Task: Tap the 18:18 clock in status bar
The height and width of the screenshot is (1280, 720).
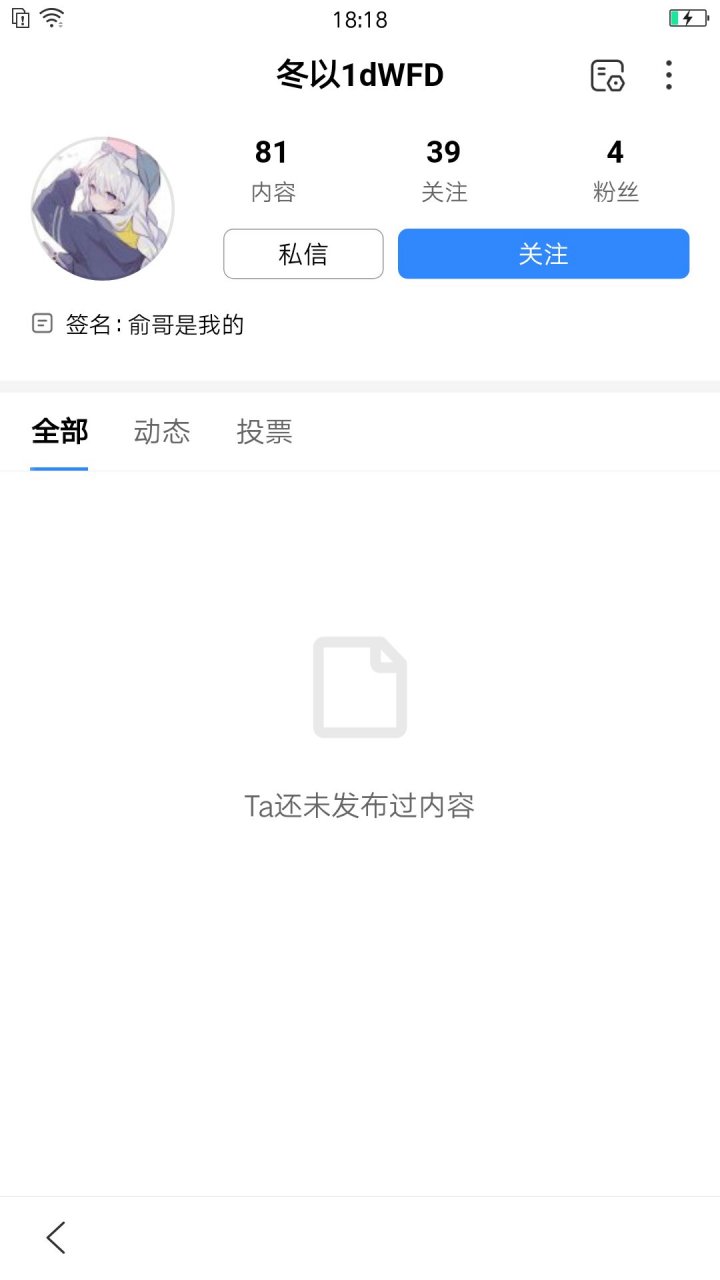Action: point(360,18)
